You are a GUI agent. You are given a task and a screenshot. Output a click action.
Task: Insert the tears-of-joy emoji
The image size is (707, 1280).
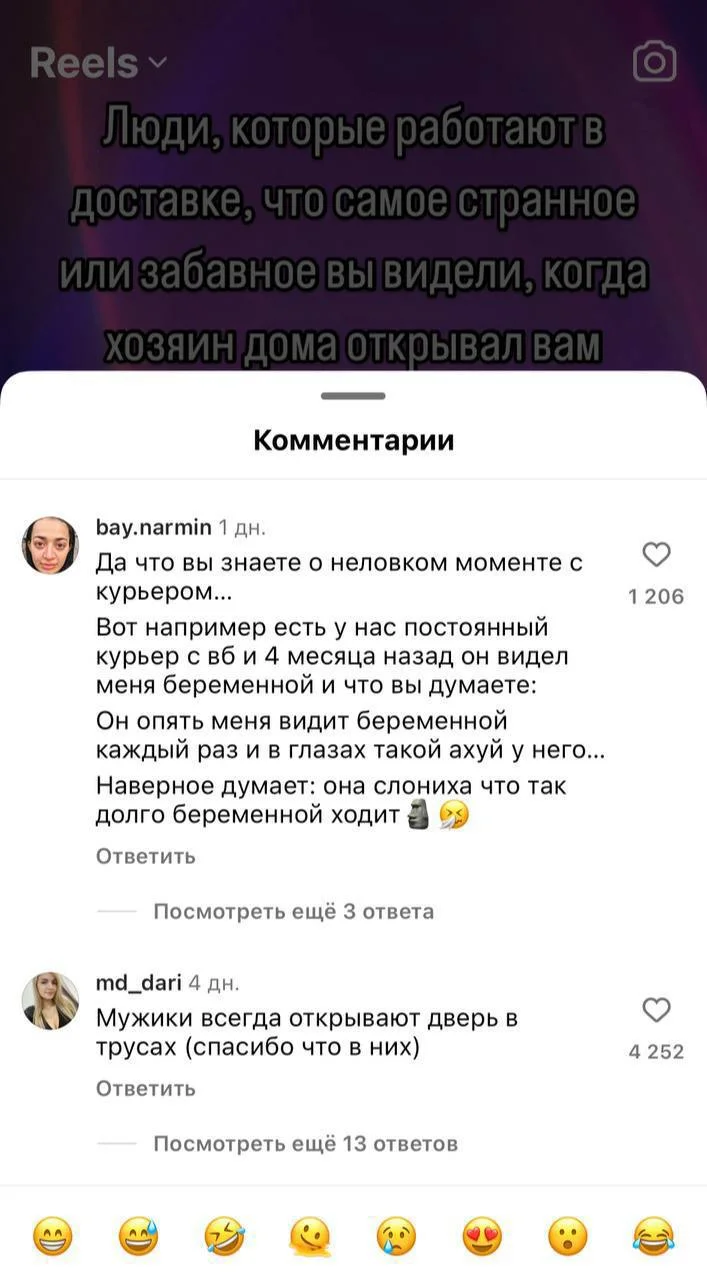tap(654, 1240)
